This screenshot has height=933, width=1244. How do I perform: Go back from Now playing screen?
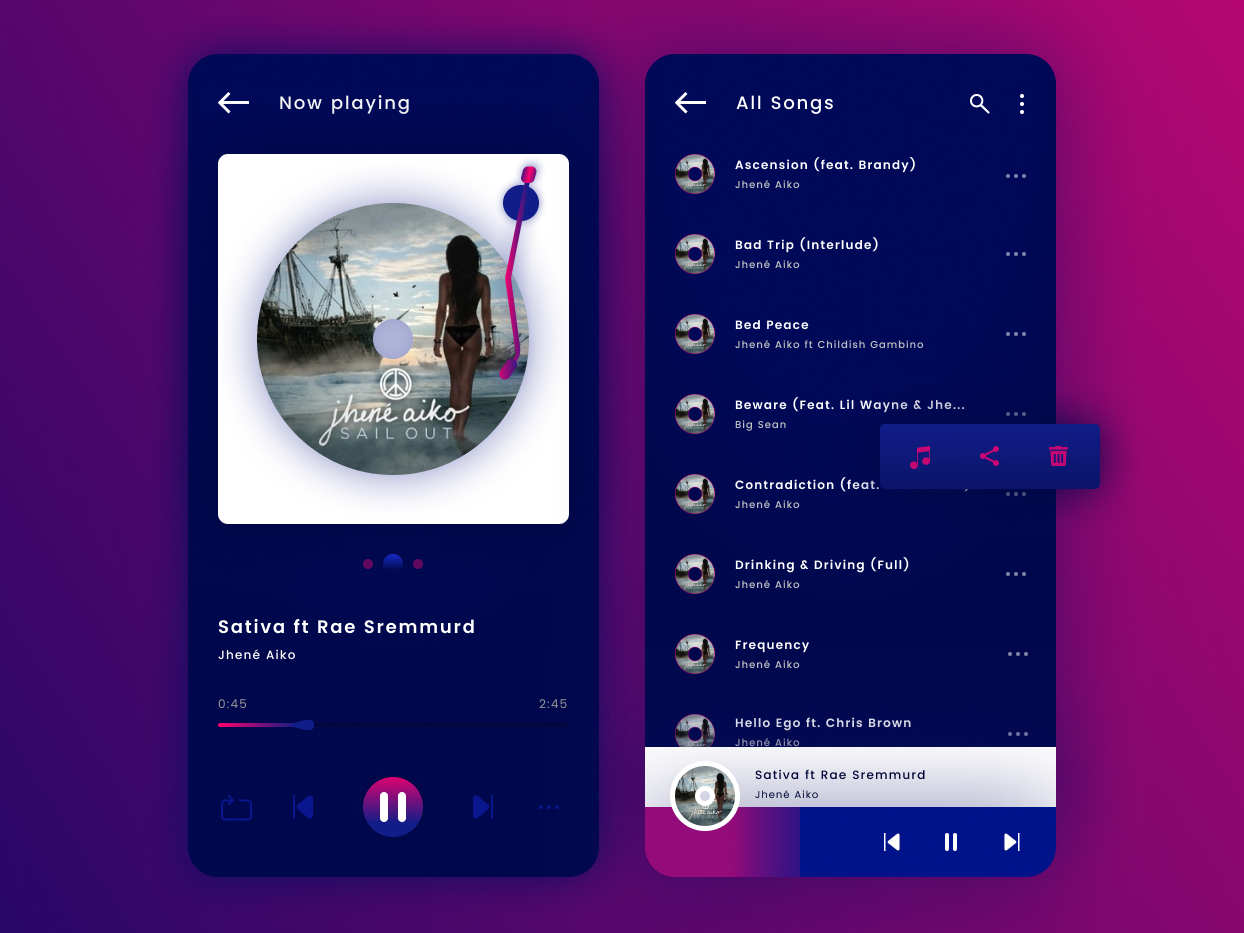tap(233, 102)
